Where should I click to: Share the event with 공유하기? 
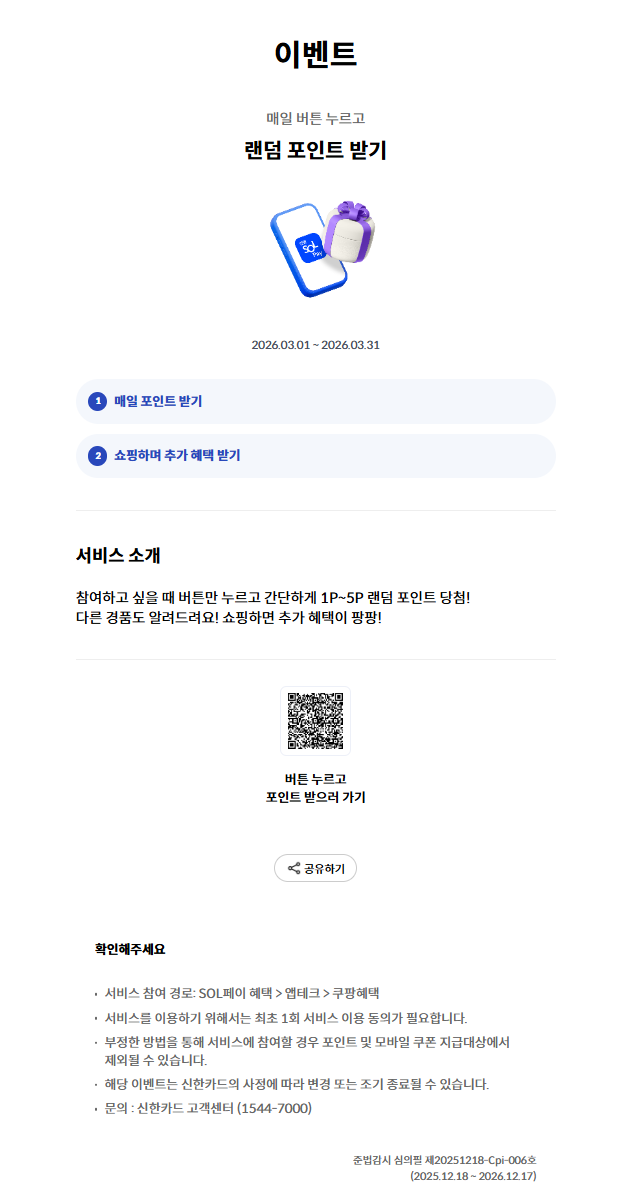pyautogui.click(x=315, y=868)
